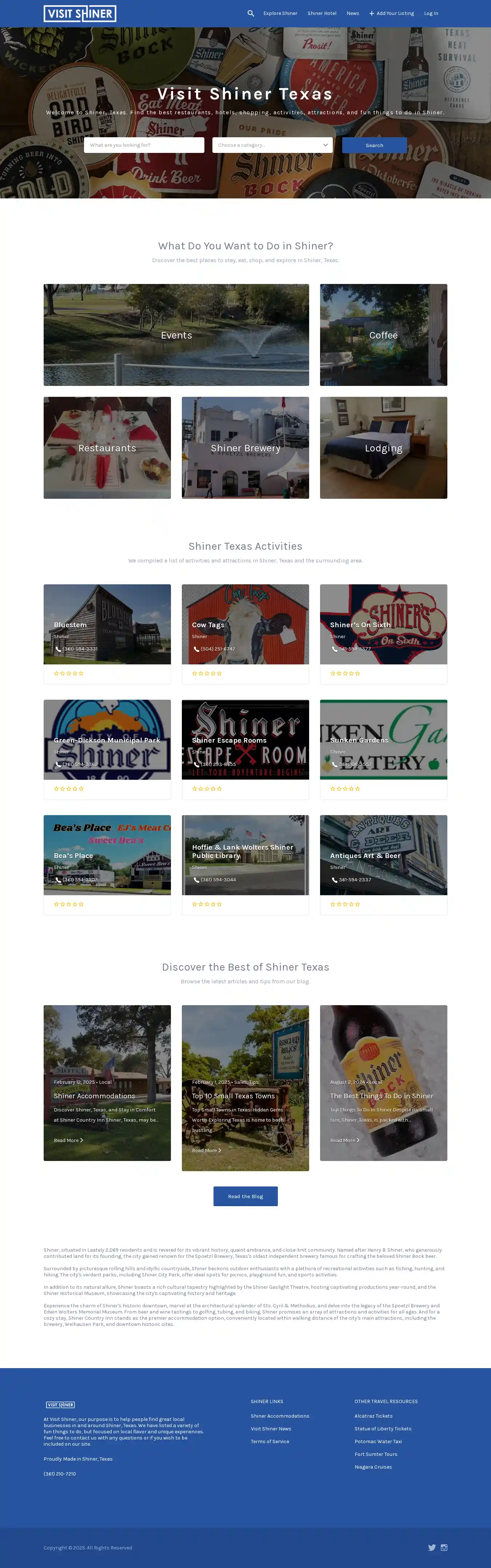Open the search icon in header
The width and height of the screenshot is (491, 1568).
coord(251,13)
